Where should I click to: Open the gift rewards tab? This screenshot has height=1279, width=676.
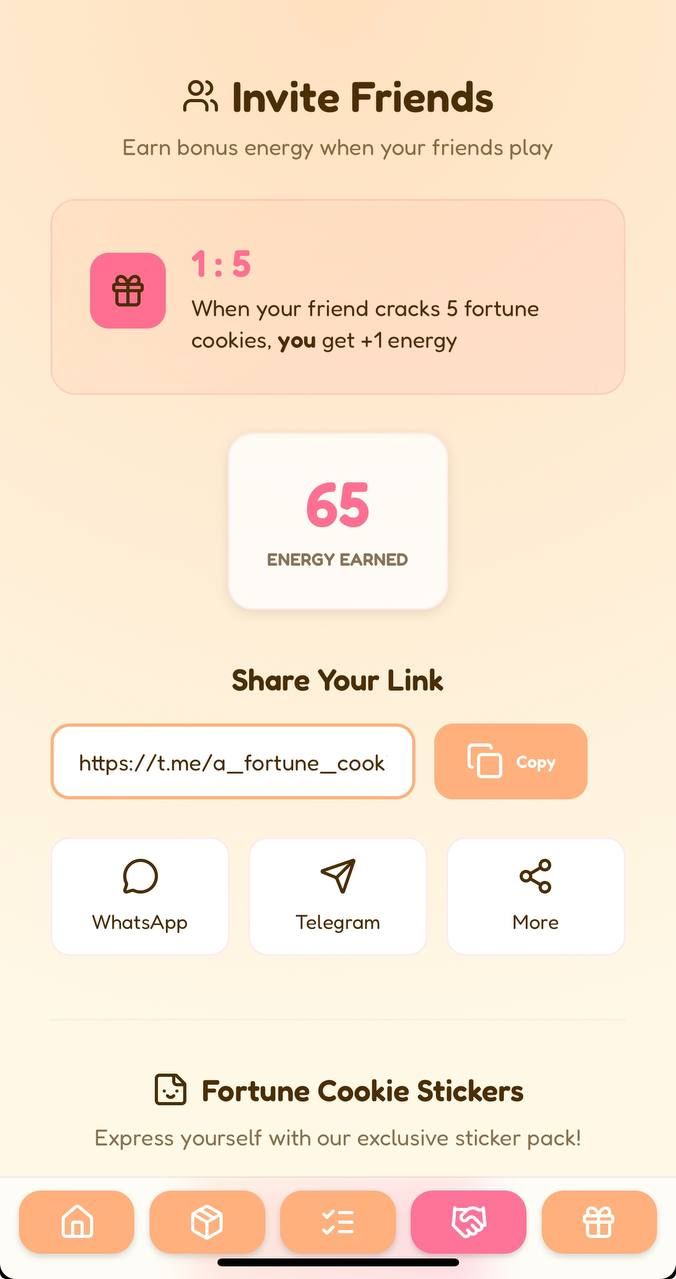pyautogui.click(x=599, y=1221)
